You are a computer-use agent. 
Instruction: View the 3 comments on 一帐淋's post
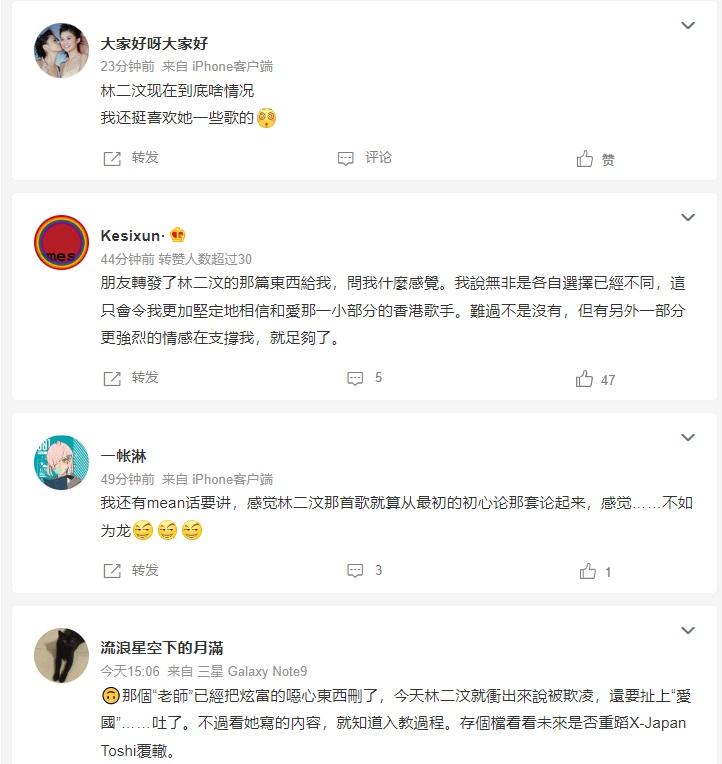(365, 570)
